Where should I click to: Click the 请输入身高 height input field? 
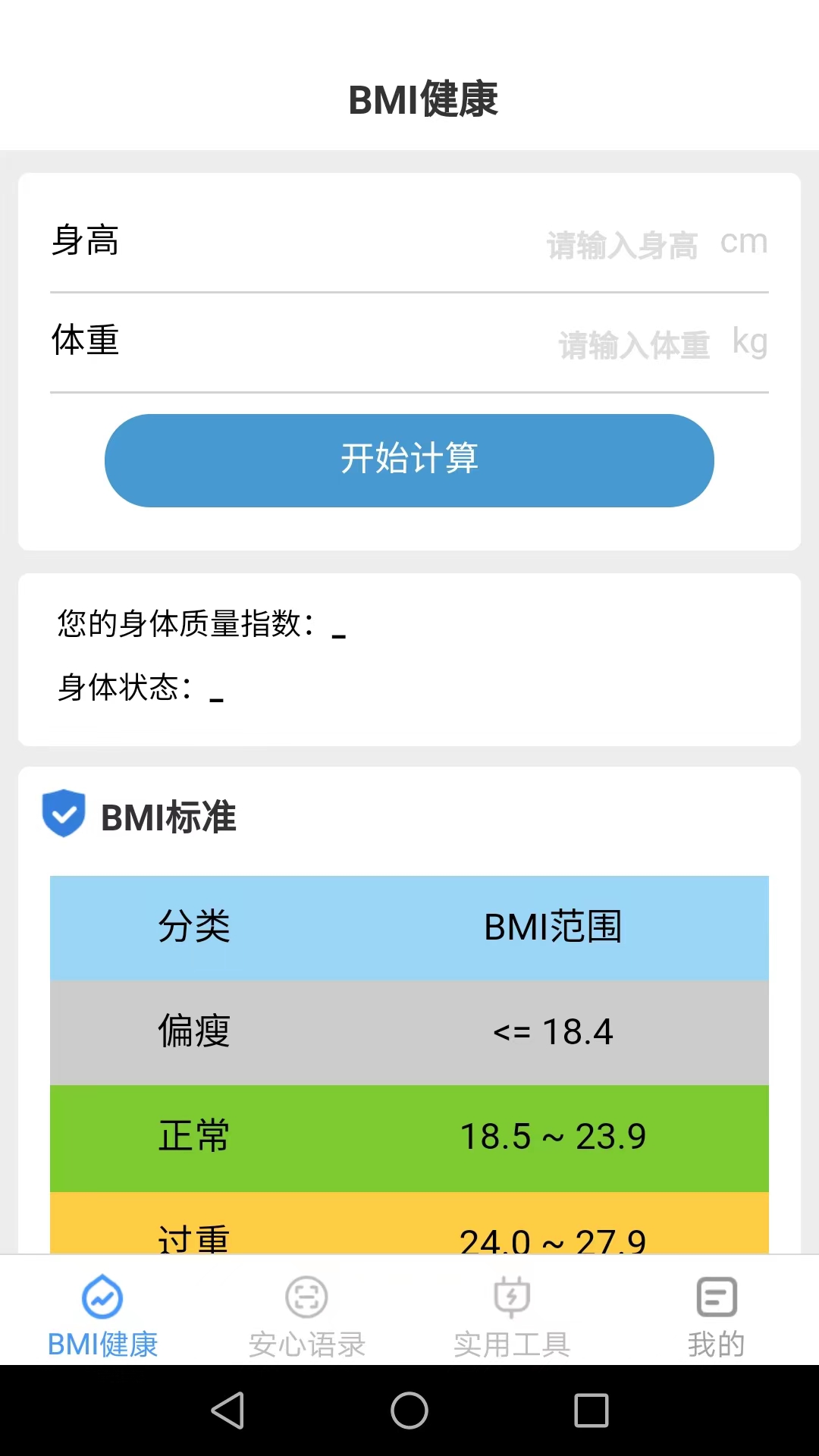click(622, 243)
